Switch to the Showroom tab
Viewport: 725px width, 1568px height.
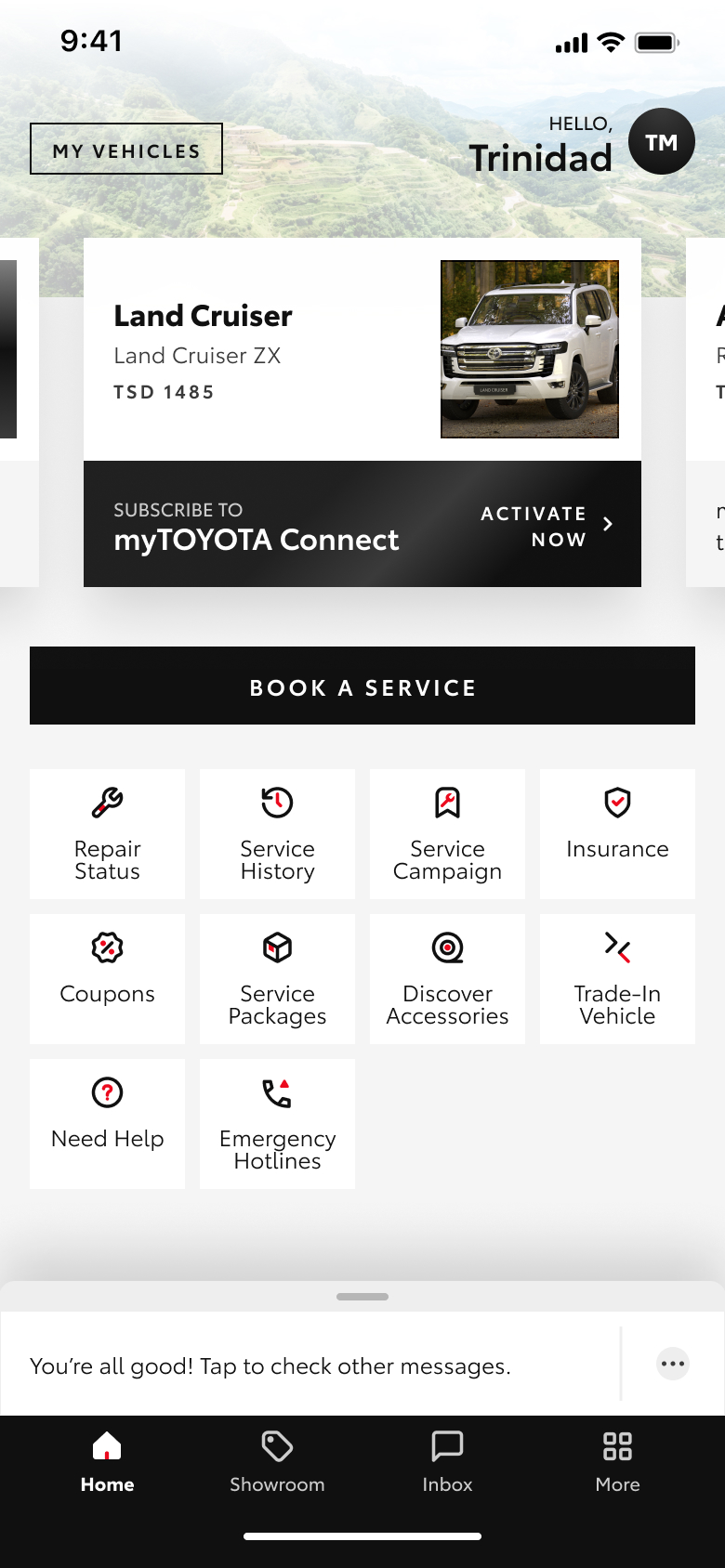coord(277,1462)
